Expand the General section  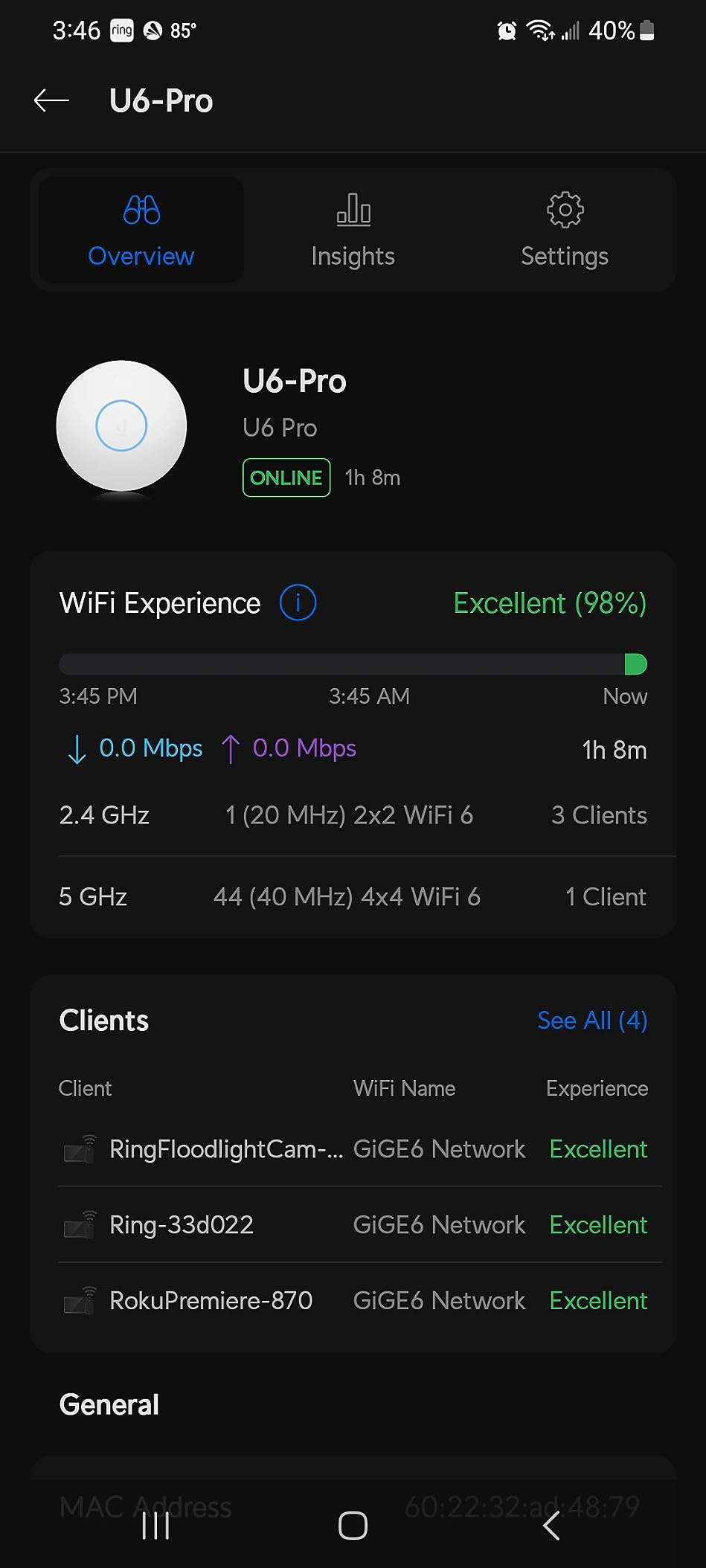click(109, 1404)
